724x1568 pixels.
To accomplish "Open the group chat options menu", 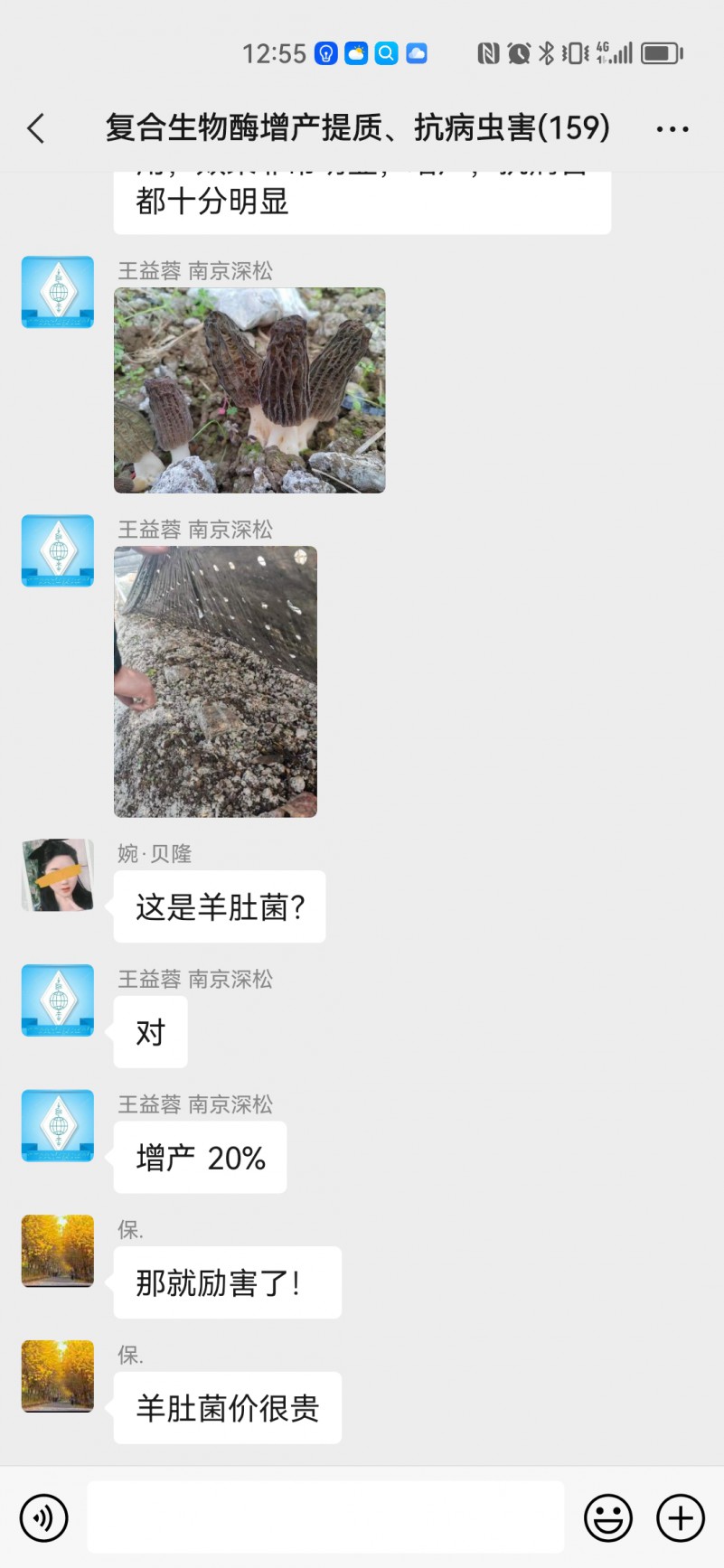I will pos(672,129).
